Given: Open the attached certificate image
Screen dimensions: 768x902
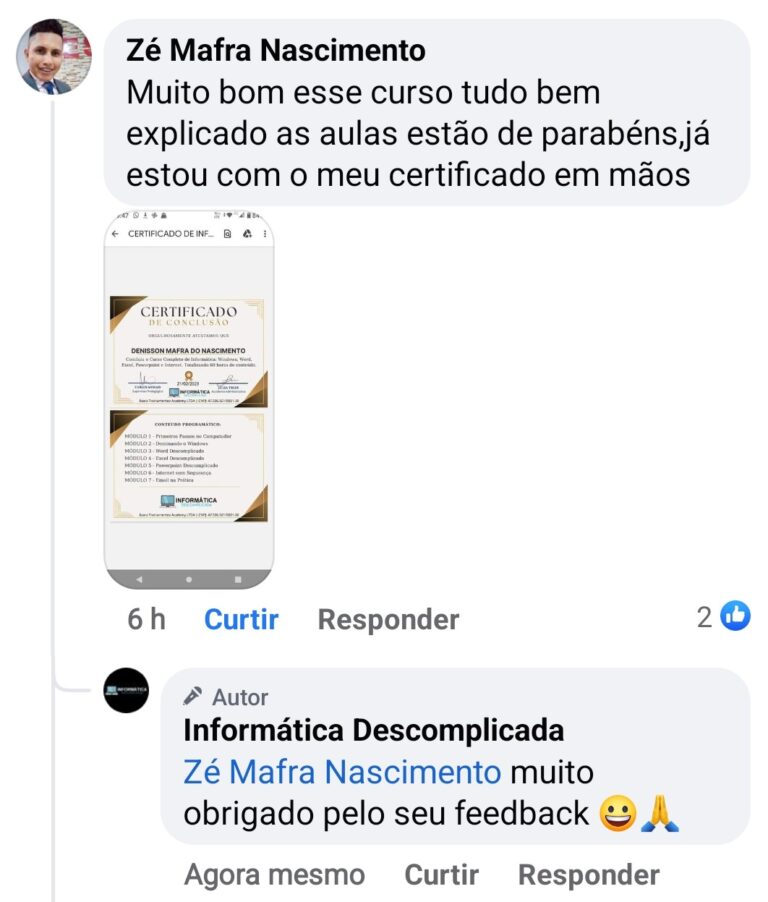Looking at the screenshot, I should (x=189, y=399).
